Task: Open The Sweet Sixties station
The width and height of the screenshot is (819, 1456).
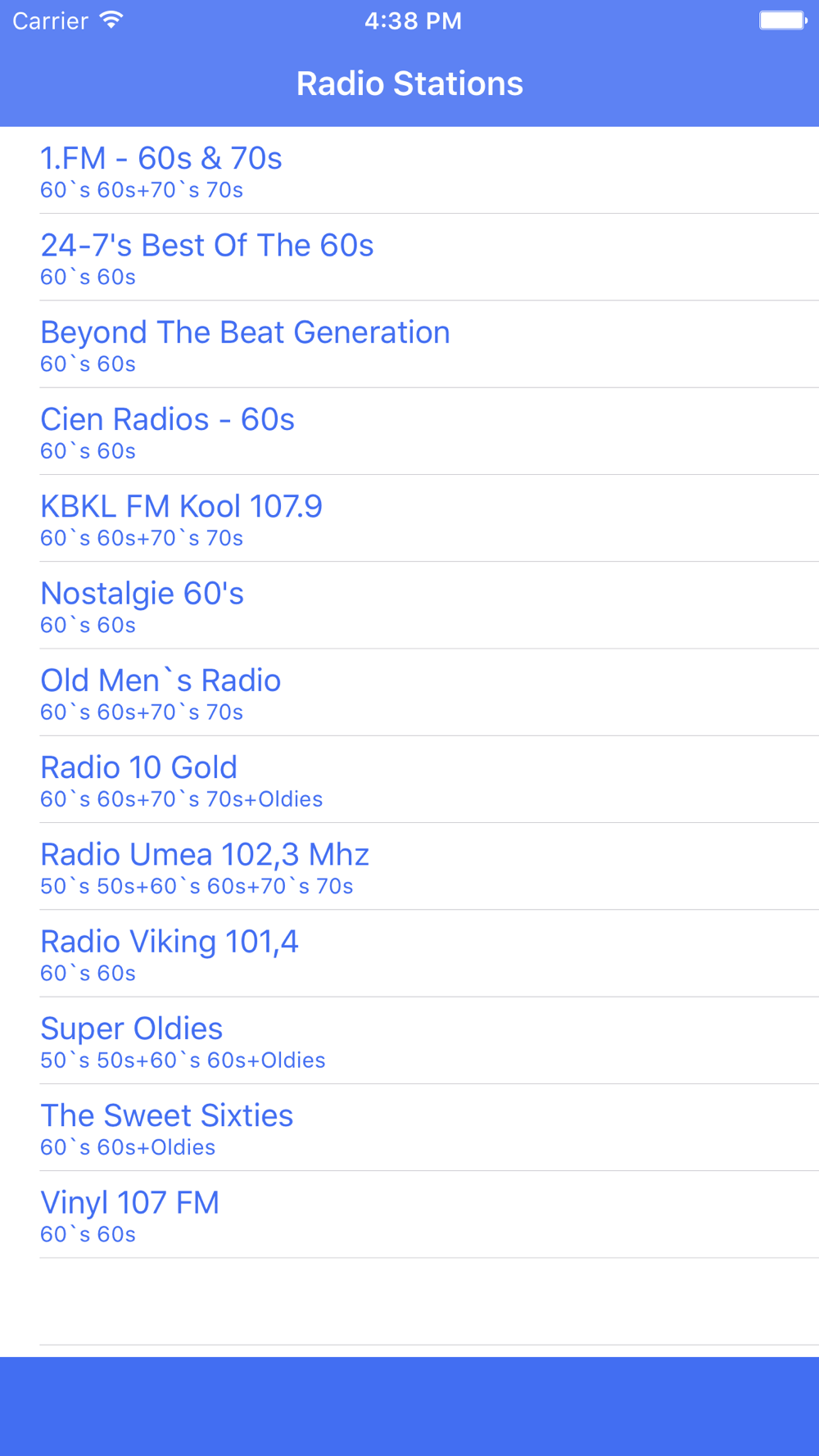Action: point(409,1128)
